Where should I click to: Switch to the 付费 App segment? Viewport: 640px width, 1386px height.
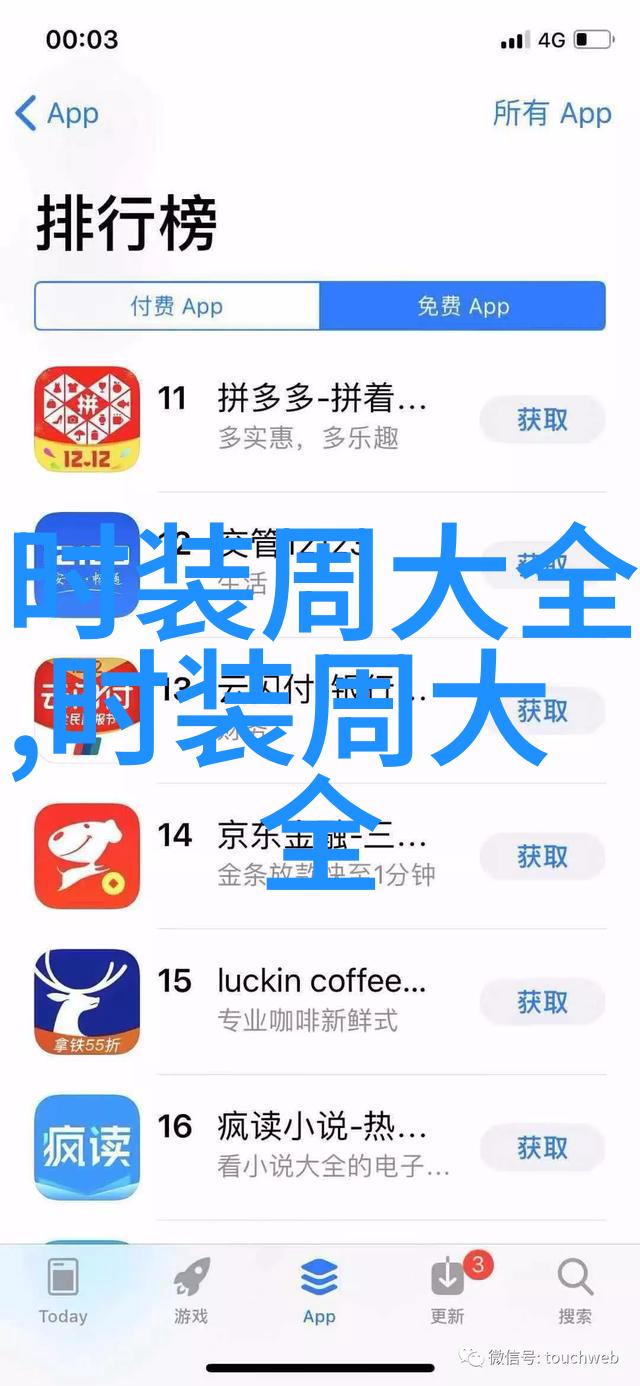click(x=177, y=306)
